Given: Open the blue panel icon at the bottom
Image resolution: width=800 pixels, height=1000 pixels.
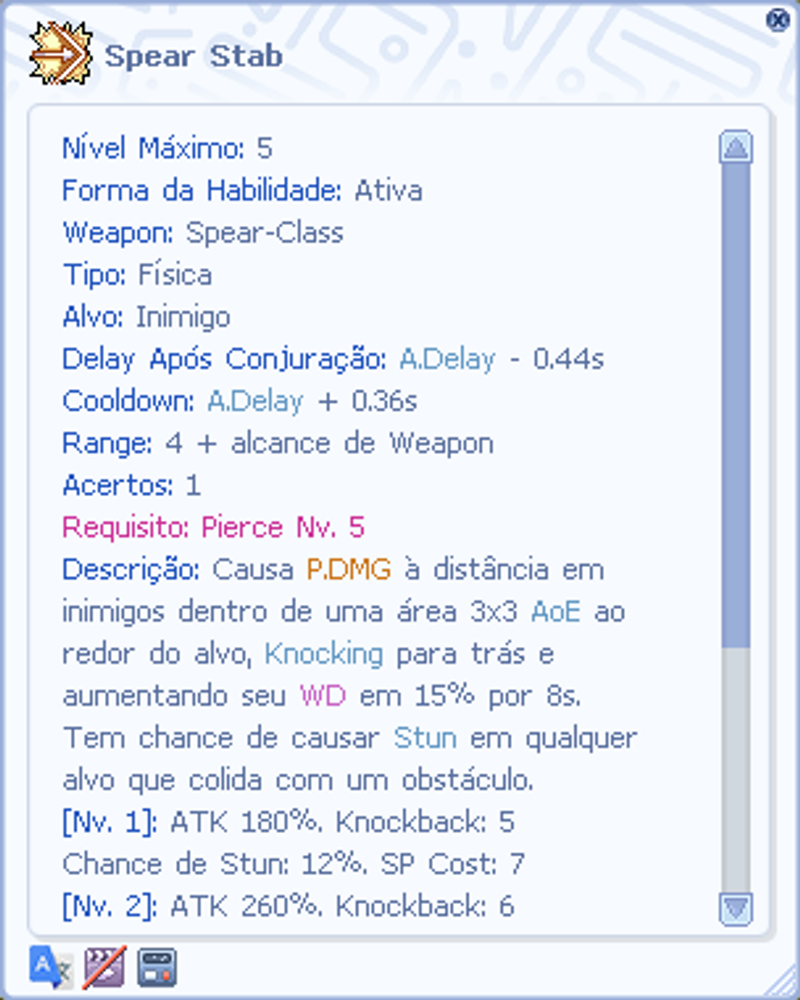Looking at the screenshot, I should (157, 967).
